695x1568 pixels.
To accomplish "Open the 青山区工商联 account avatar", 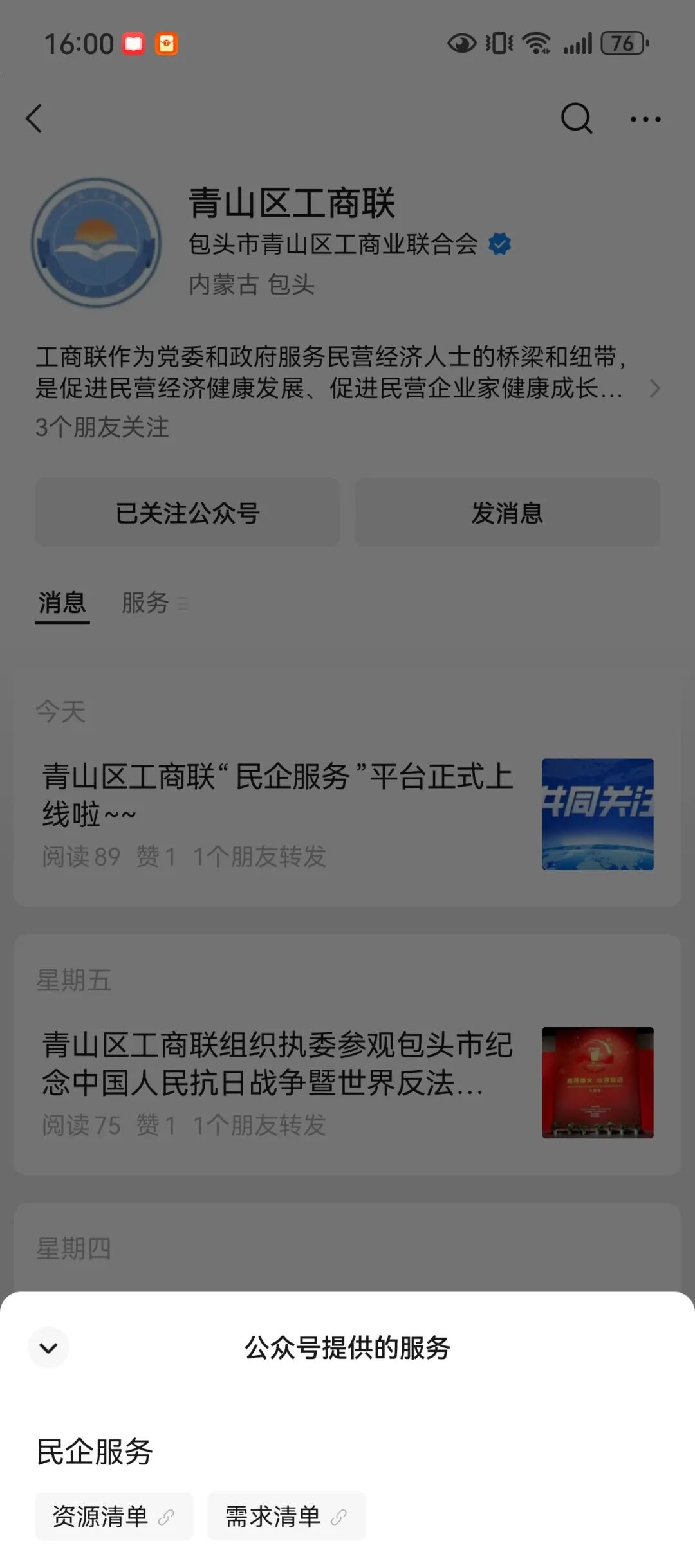I will coord(96,243).
